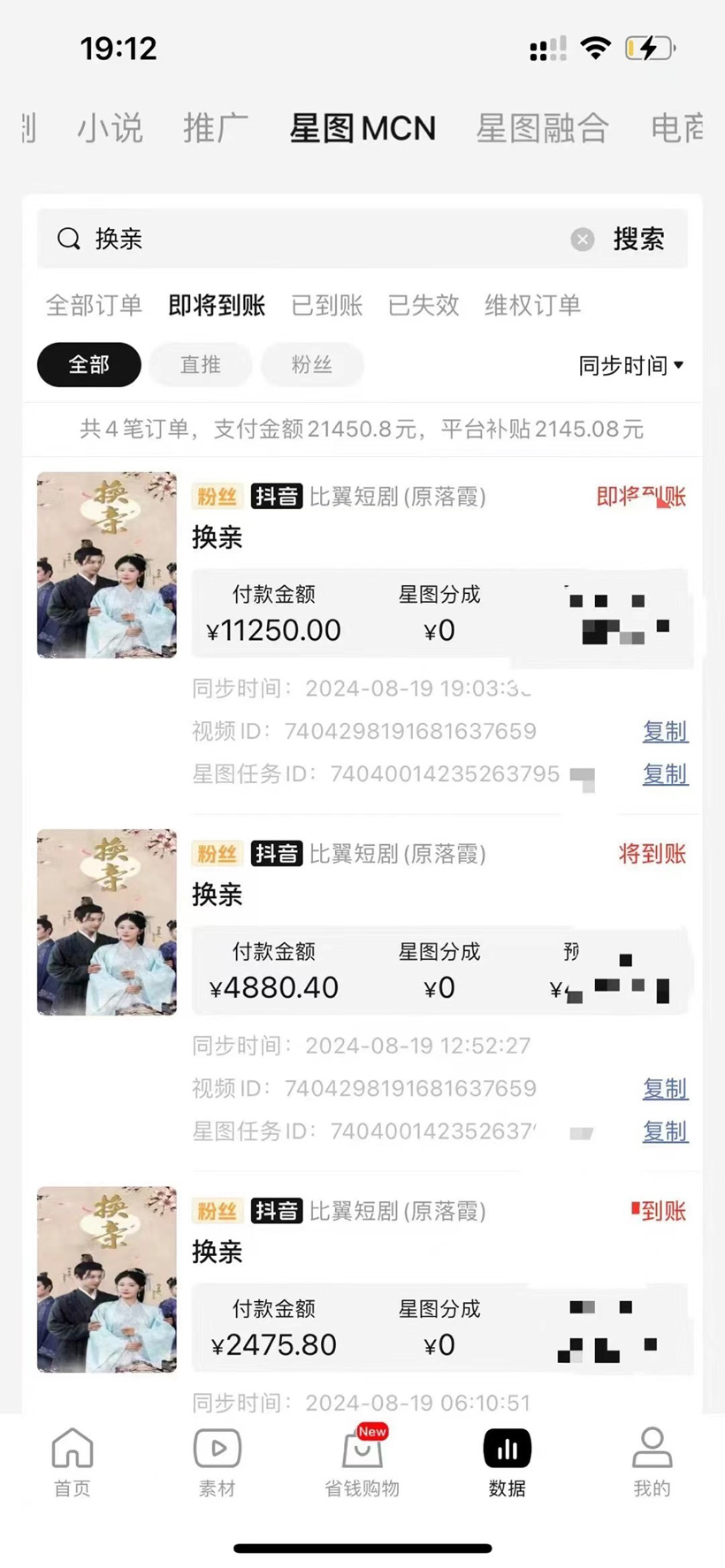Switch to the 小说 top tab
Image resolution: width=725 pixels, height=1568 pixels.
(110, 128)
